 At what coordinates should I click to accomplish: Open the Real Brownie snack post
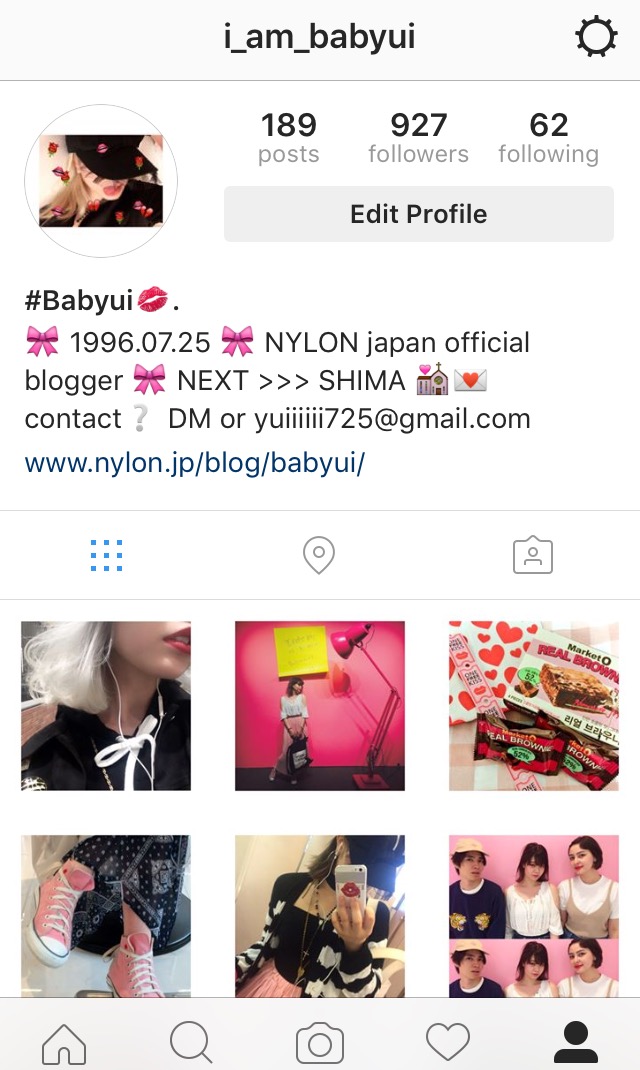coord(533,706)
